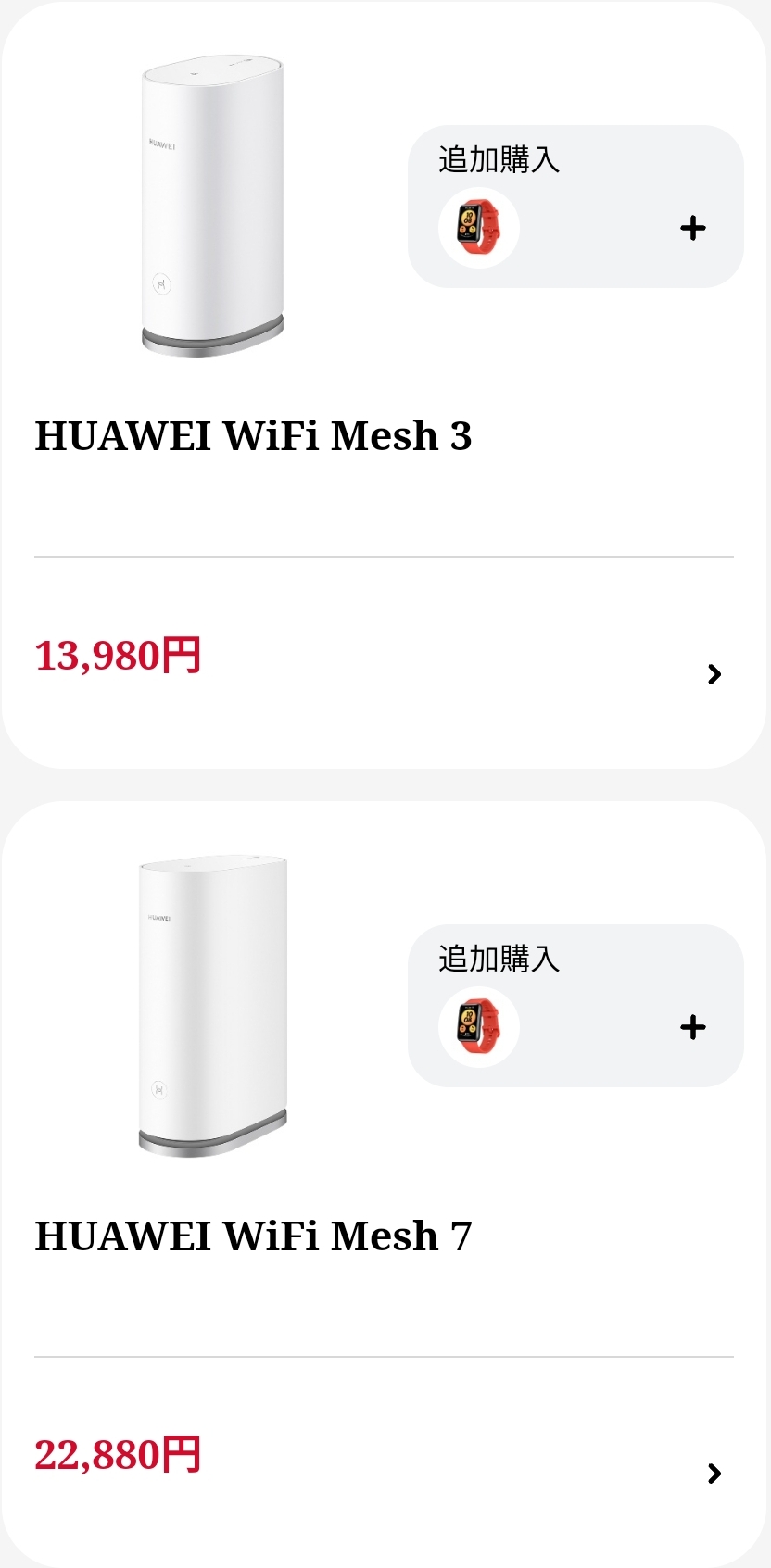Viewport: 771px width, 1568px height.
Task: Tap the arrow beside the 13,980円 price
Action: [714, 674]
